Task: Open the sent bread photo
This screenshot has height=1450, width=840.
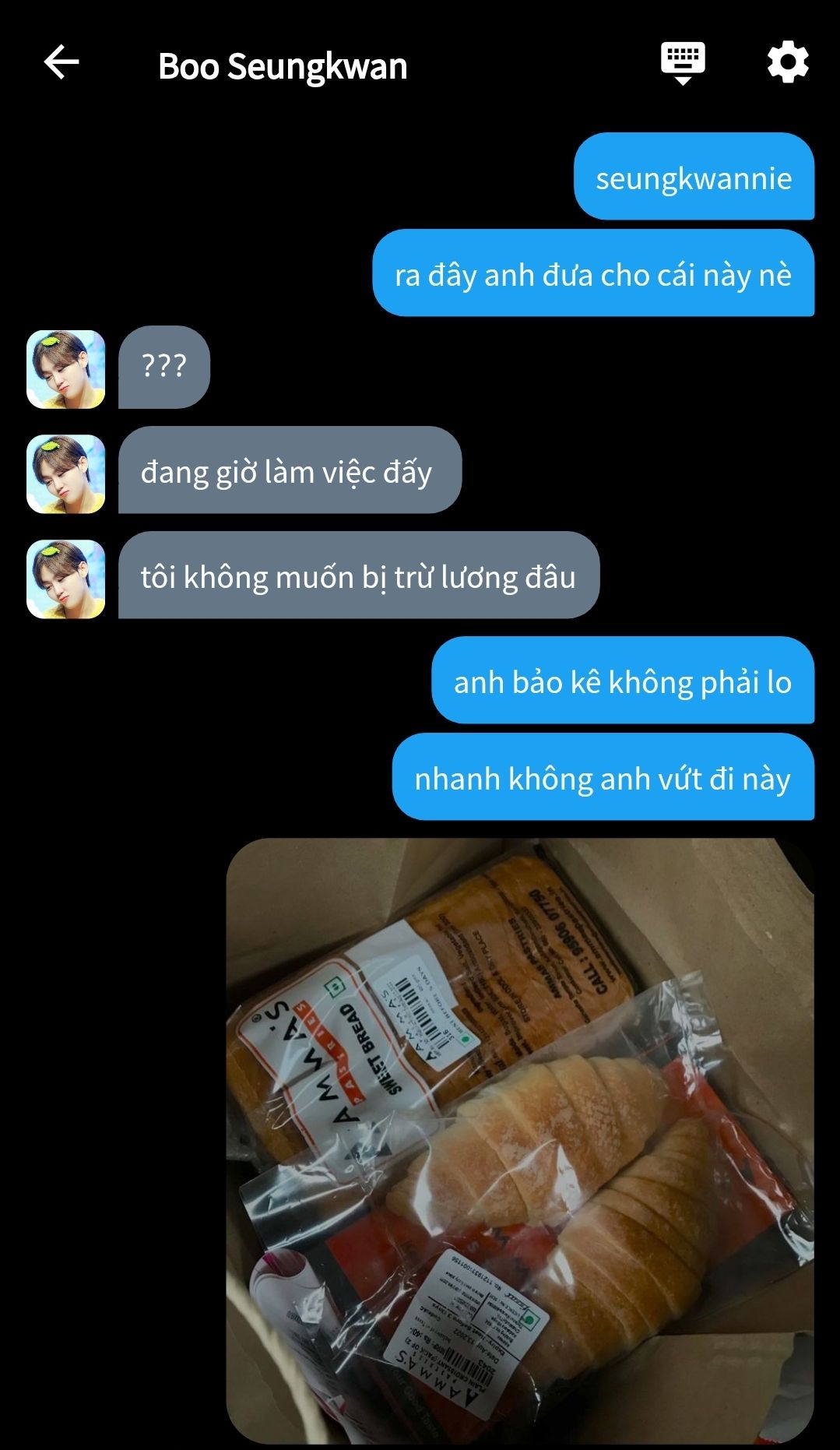Action: 520,1140
